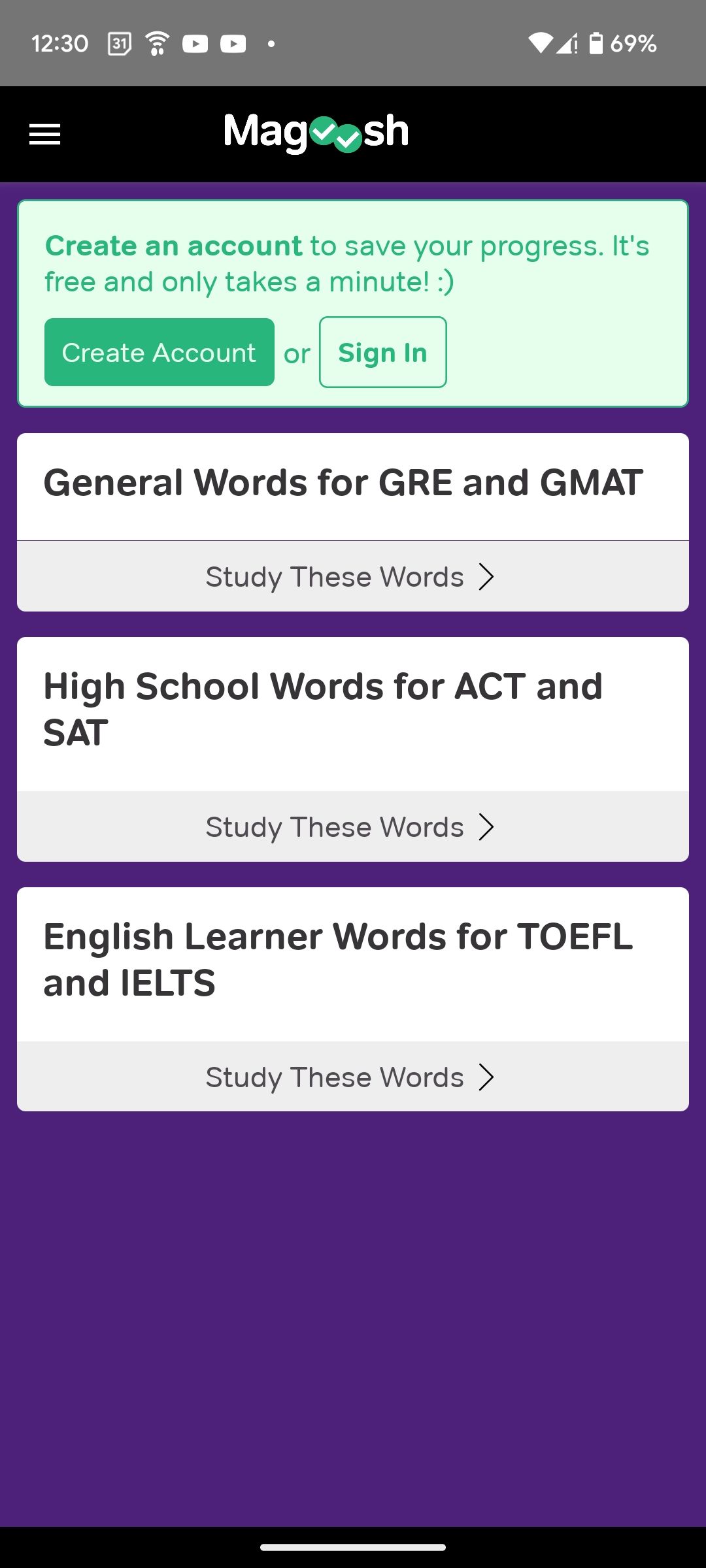Tap the Magoosh logo in the header
The height and width of the screenshot is (1568, 706).
pyautogui.click(x=316, y=133)
